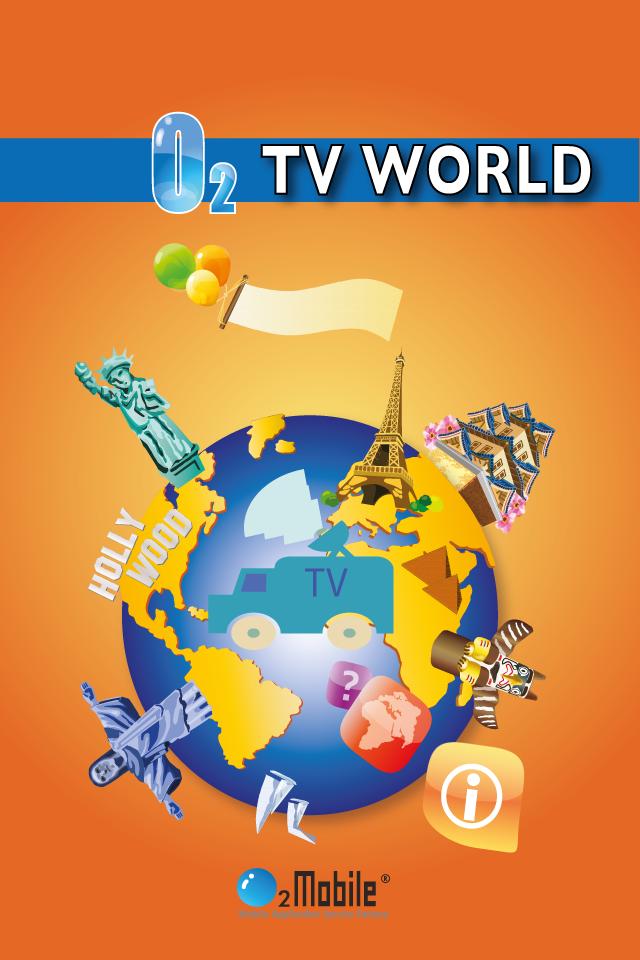Image resolution: width=640 pixels, height=960 pixels.
Task: Tap the purple question mark icon
Action: 349,684
